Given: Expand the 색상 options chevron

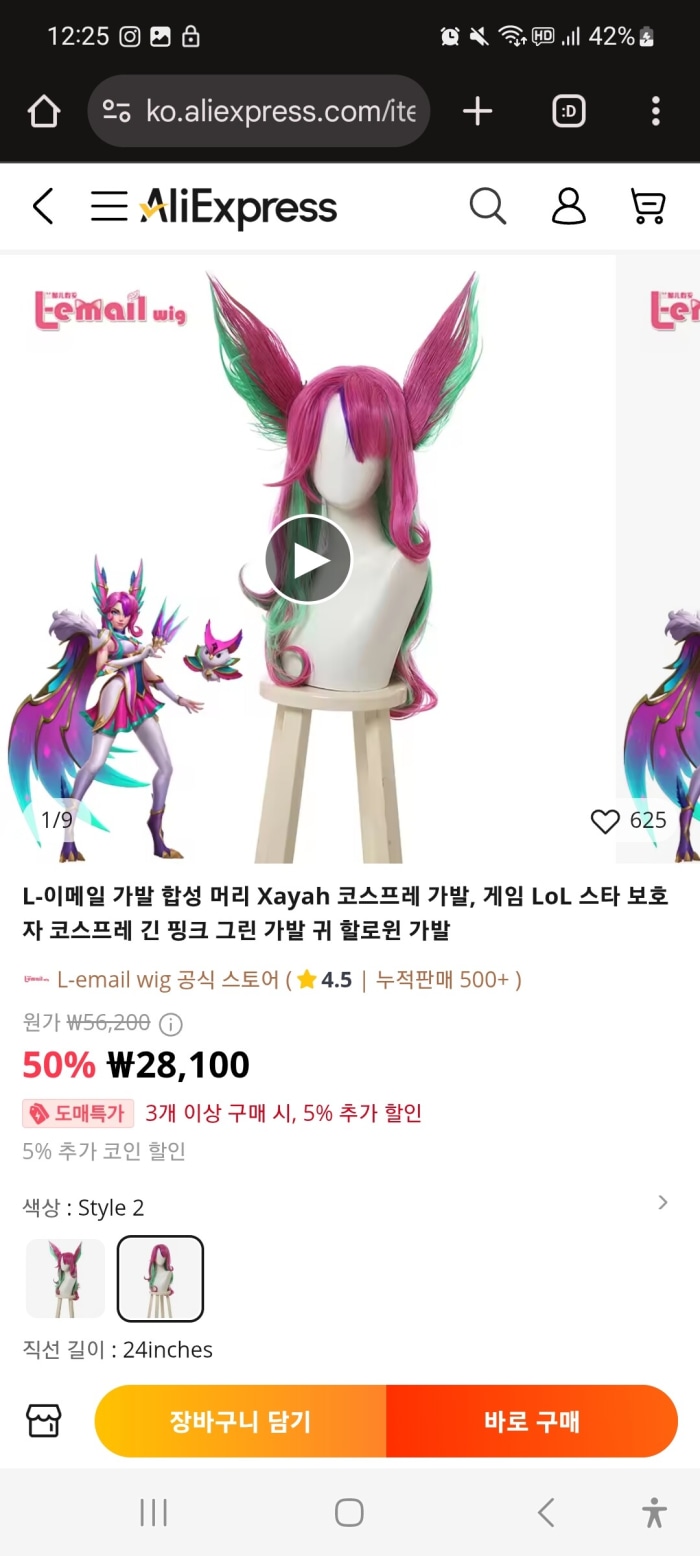Looking at the screenshot, I should click(x=662, y=1203).
